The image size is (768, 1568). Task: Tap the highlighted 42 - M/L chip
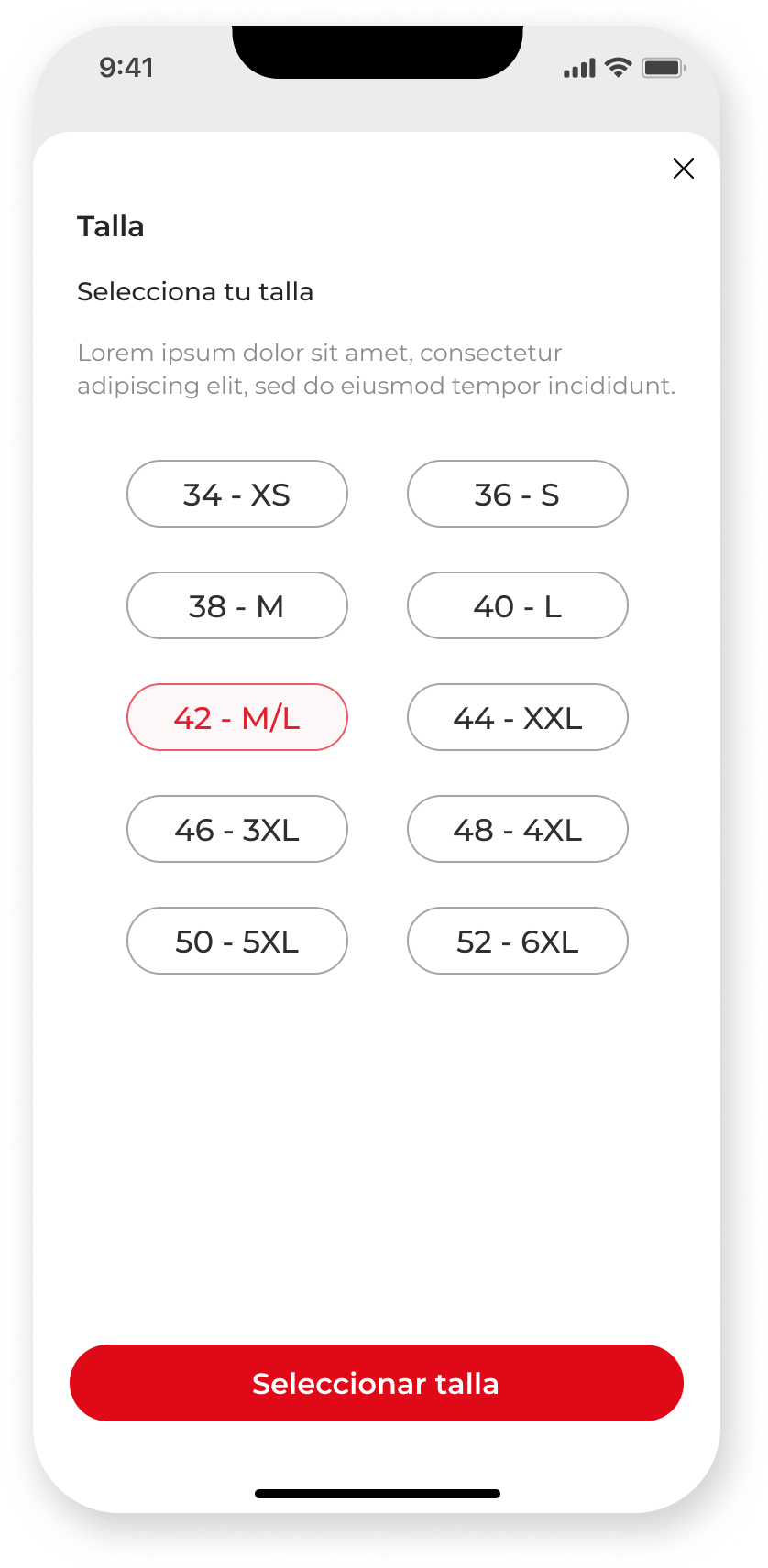(x=237, y=717)
